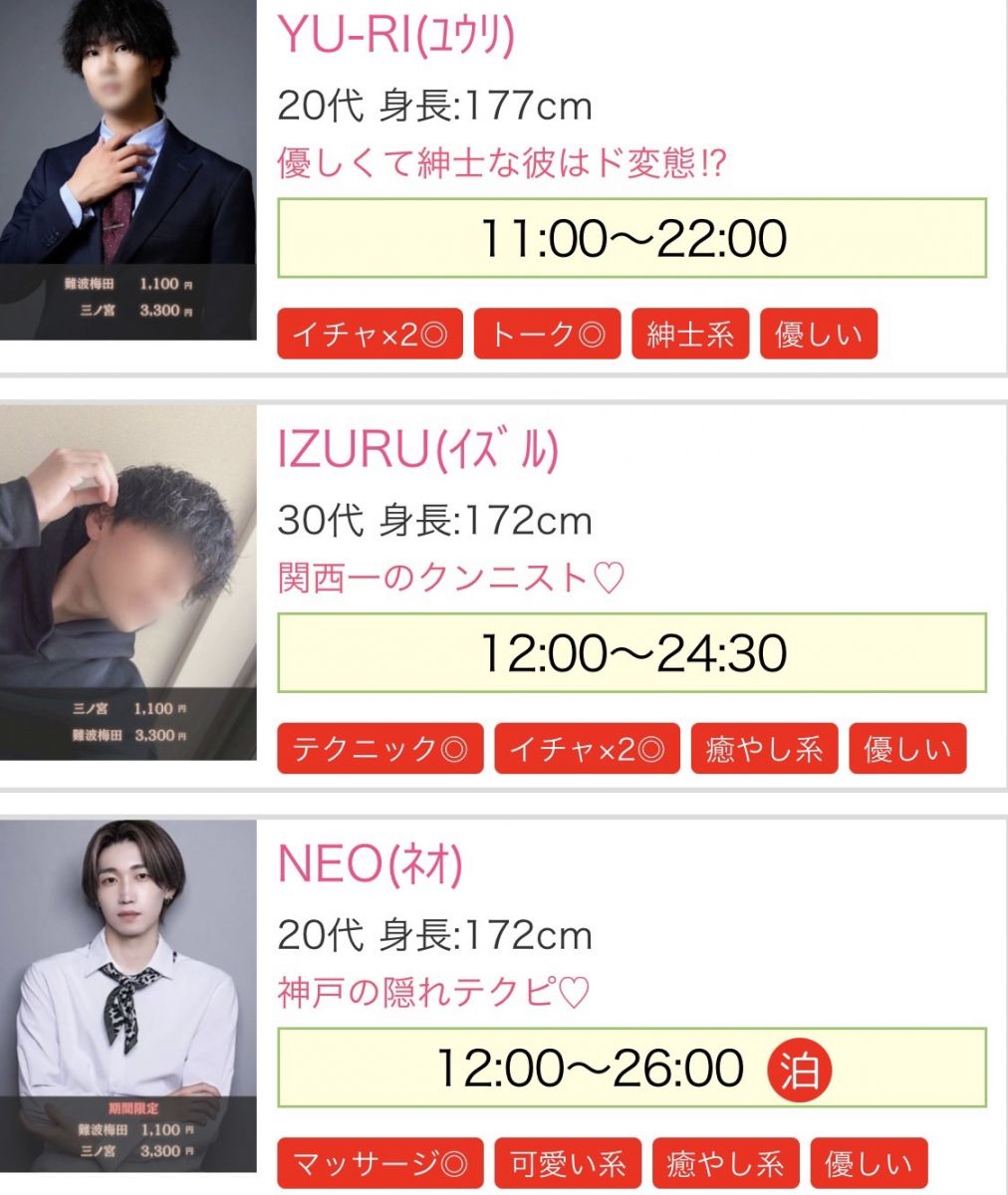Select the テクニック◎ tag on IZURU's card
1008x1195 pixels.
pyautogui.click(x=379, y=749)
